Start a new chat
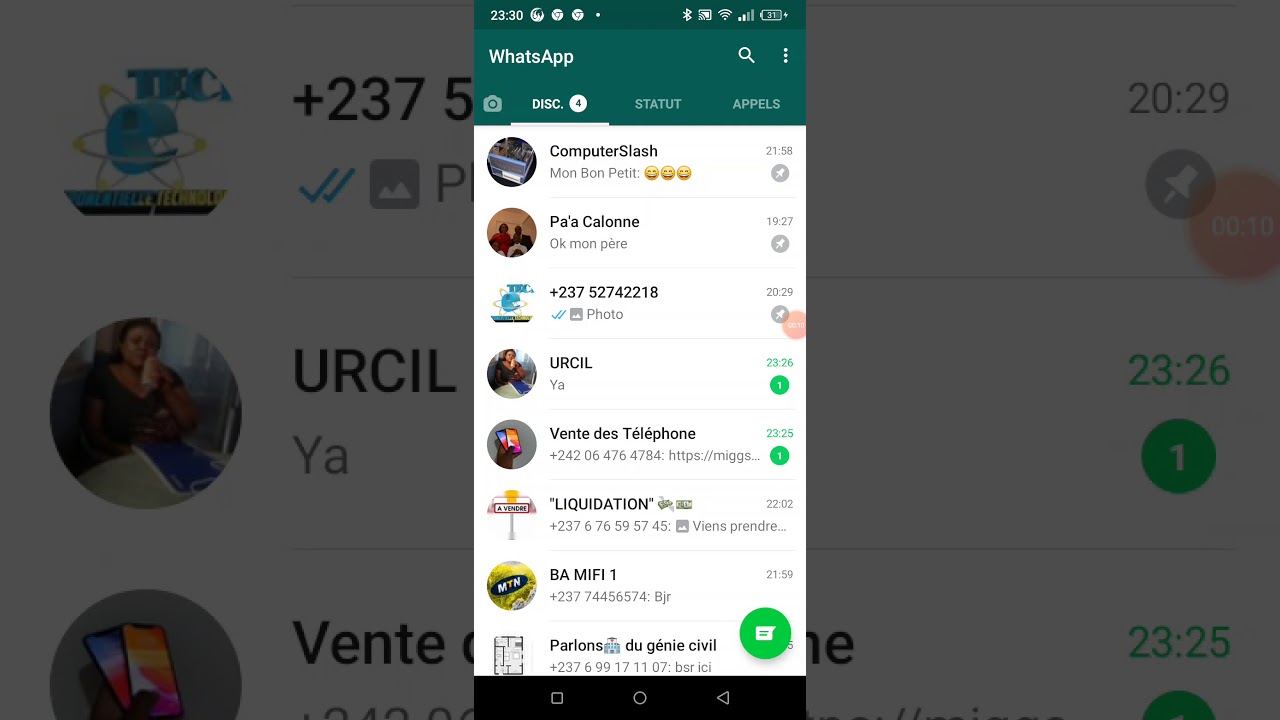The width and height of the screenshot is (1280, 720). click(765, 633)
